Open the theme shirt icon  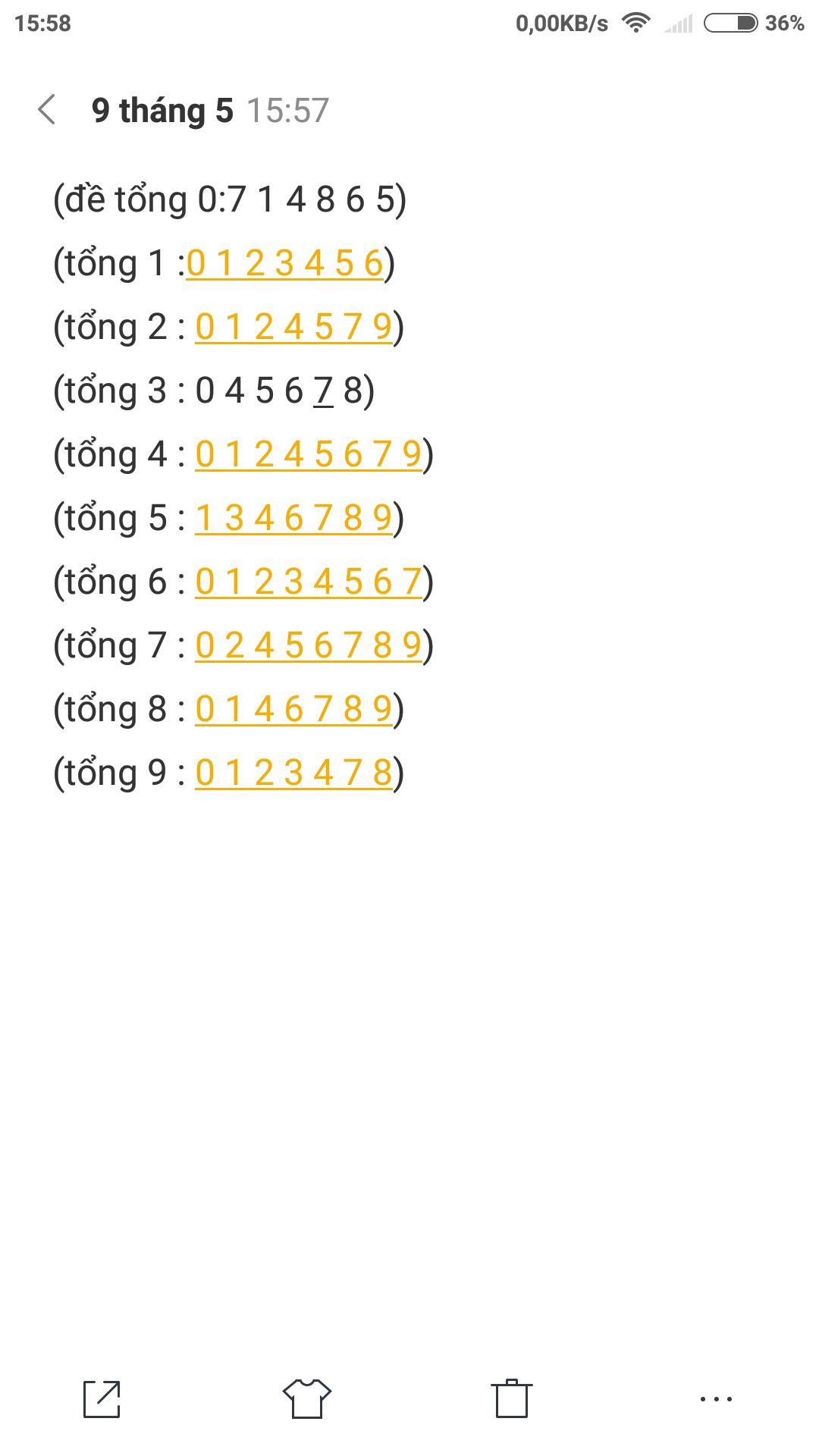pyautogui.click(x=307, y=1399)
